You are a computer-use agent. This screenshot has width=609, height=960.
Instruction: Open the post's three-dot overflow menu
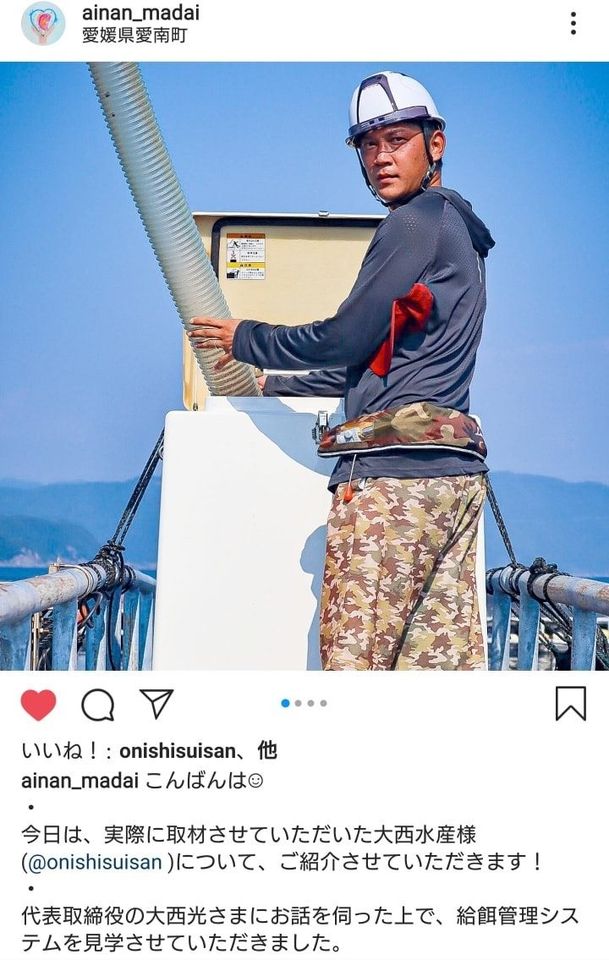(x=573, y=23)
